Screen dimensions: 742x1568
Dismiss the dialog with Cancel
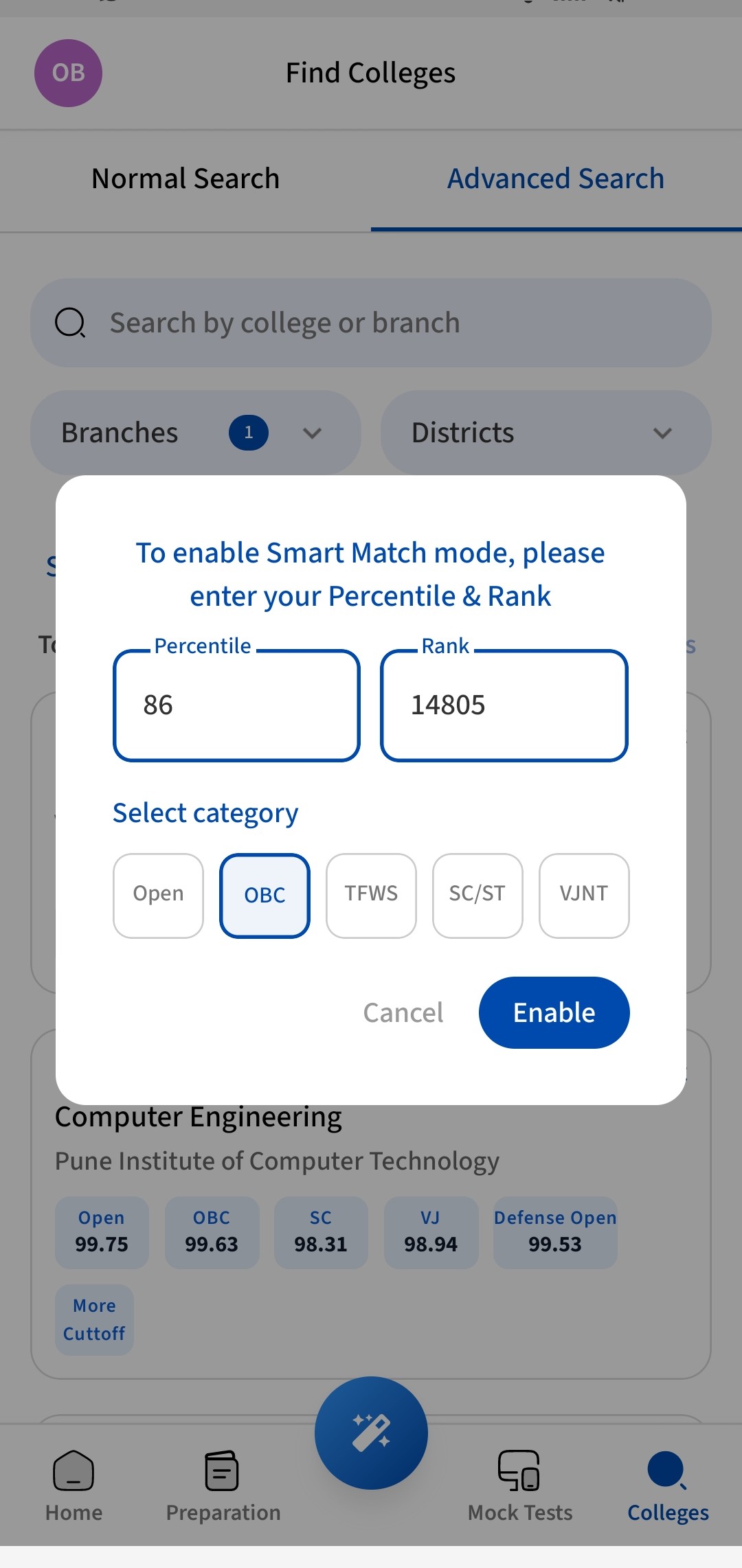click(x=403, y=1012)
